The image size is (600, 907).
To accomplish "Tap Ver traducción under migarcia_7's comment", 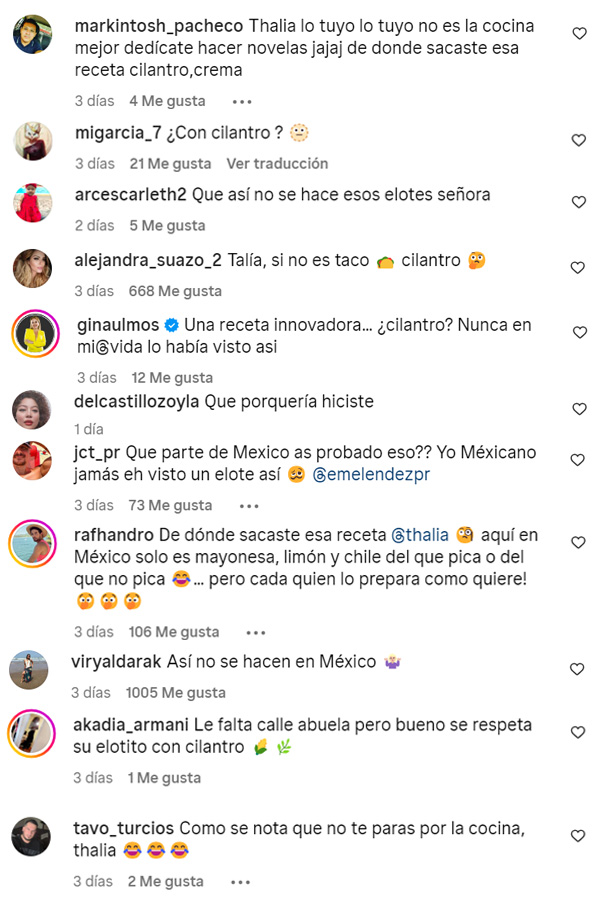I will tap(277, 163).
